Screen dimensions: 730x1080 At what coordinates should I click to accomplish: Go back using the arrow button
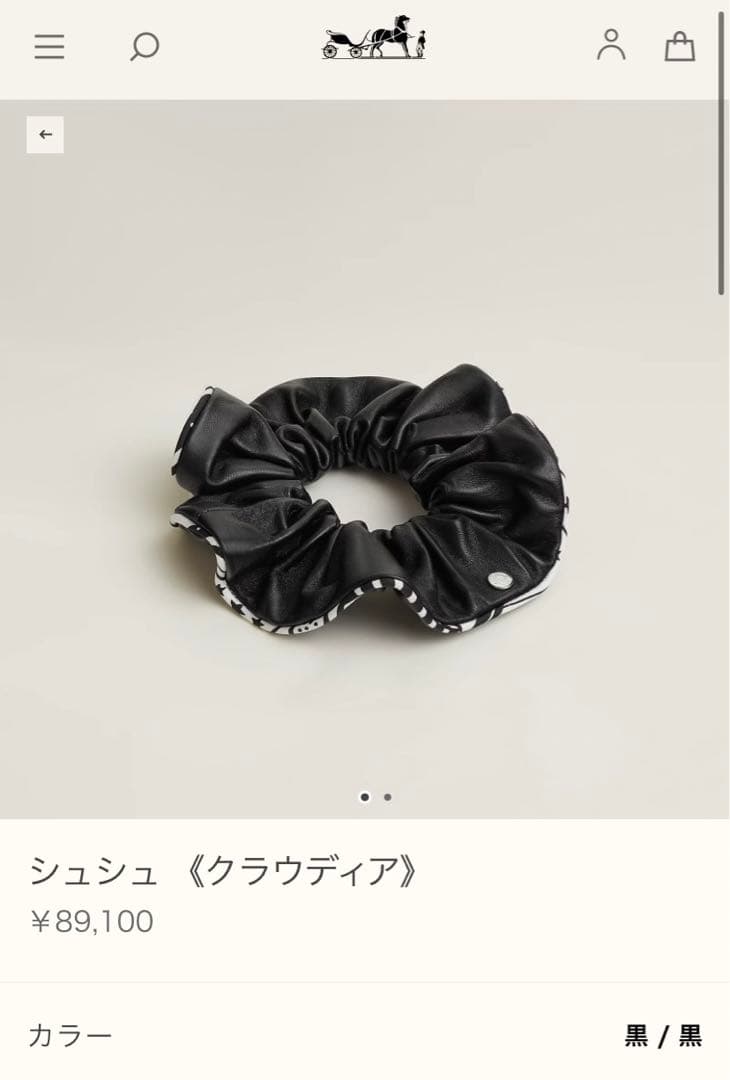tap(45, 135)
